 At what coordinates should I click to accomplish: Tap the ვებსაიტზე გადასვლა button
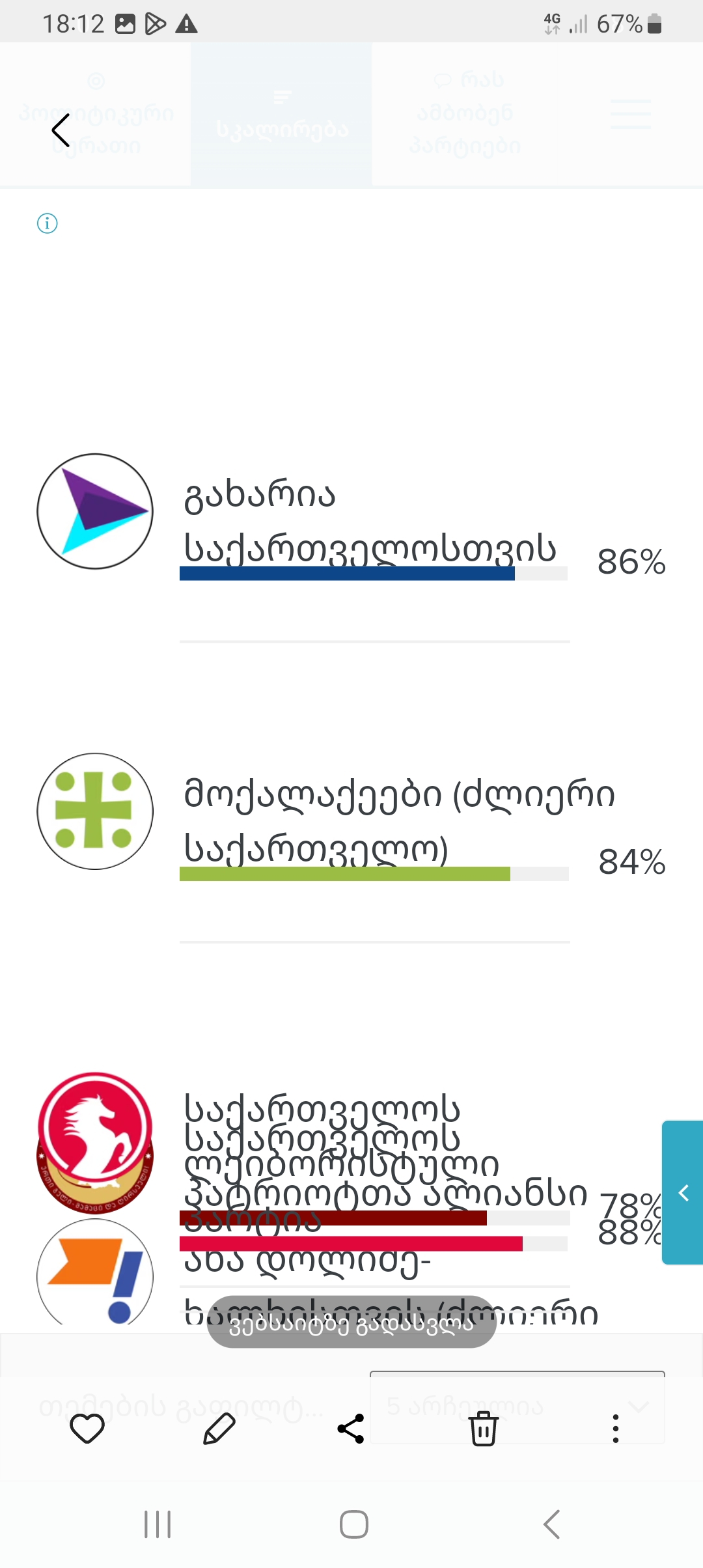pyautogui.click(x=351, y=1322)
